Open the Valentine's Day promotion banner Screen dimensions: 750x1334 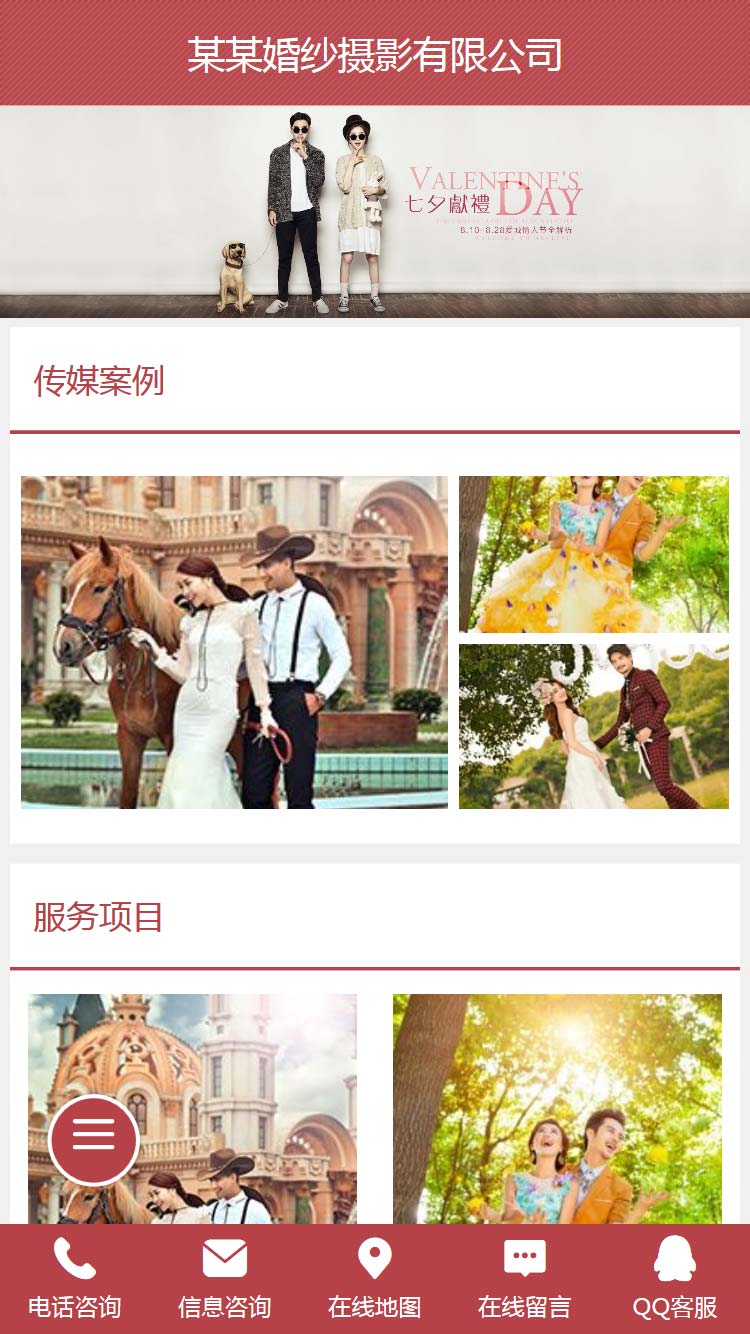coord(375,211)
